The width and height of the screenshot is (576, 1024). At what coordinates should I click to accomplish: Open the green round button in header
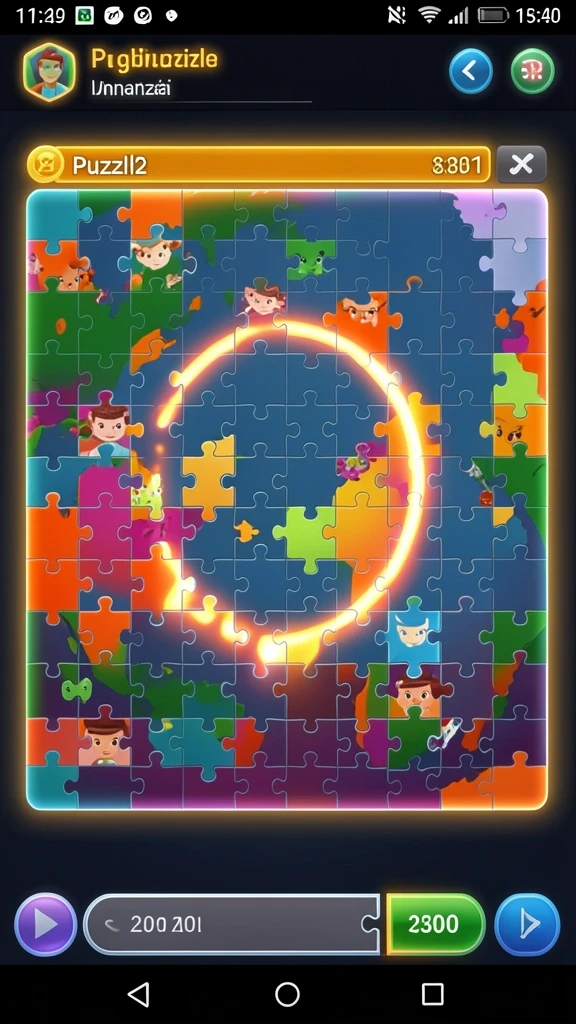[x=532, y=71]
